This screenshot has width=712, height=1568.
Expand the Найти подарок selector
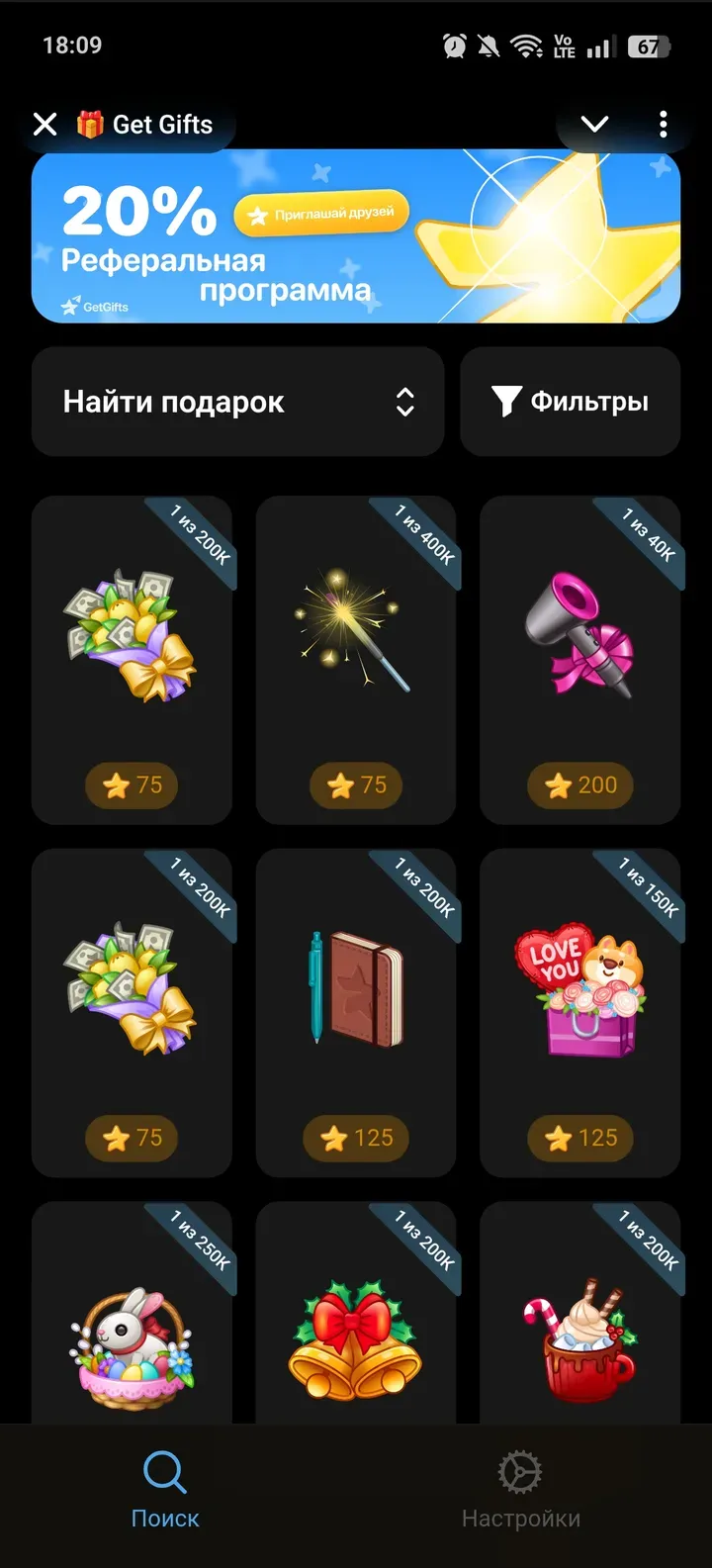pos(237,401)
